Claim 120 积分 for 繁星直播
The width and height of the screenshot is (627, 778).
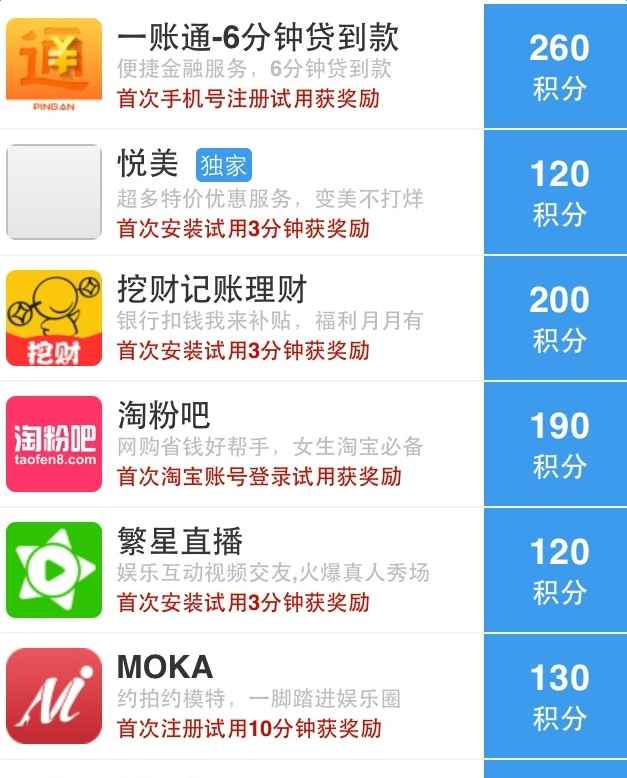click(x=558, y=570)
